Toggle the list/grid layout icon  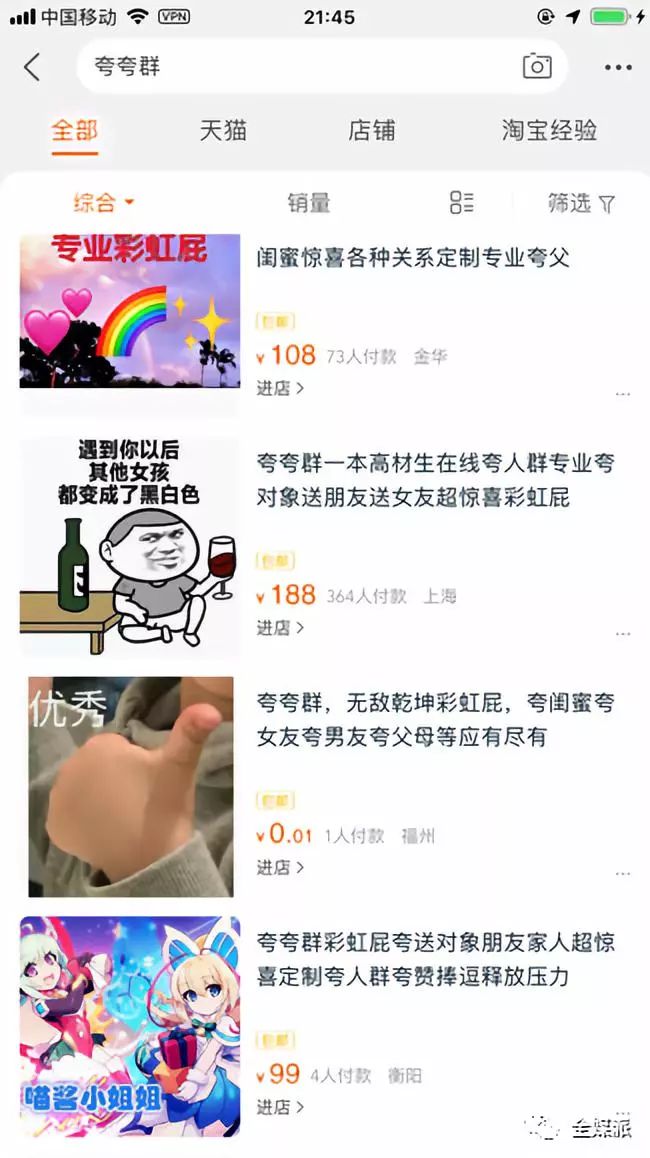[x=462, y=202]
